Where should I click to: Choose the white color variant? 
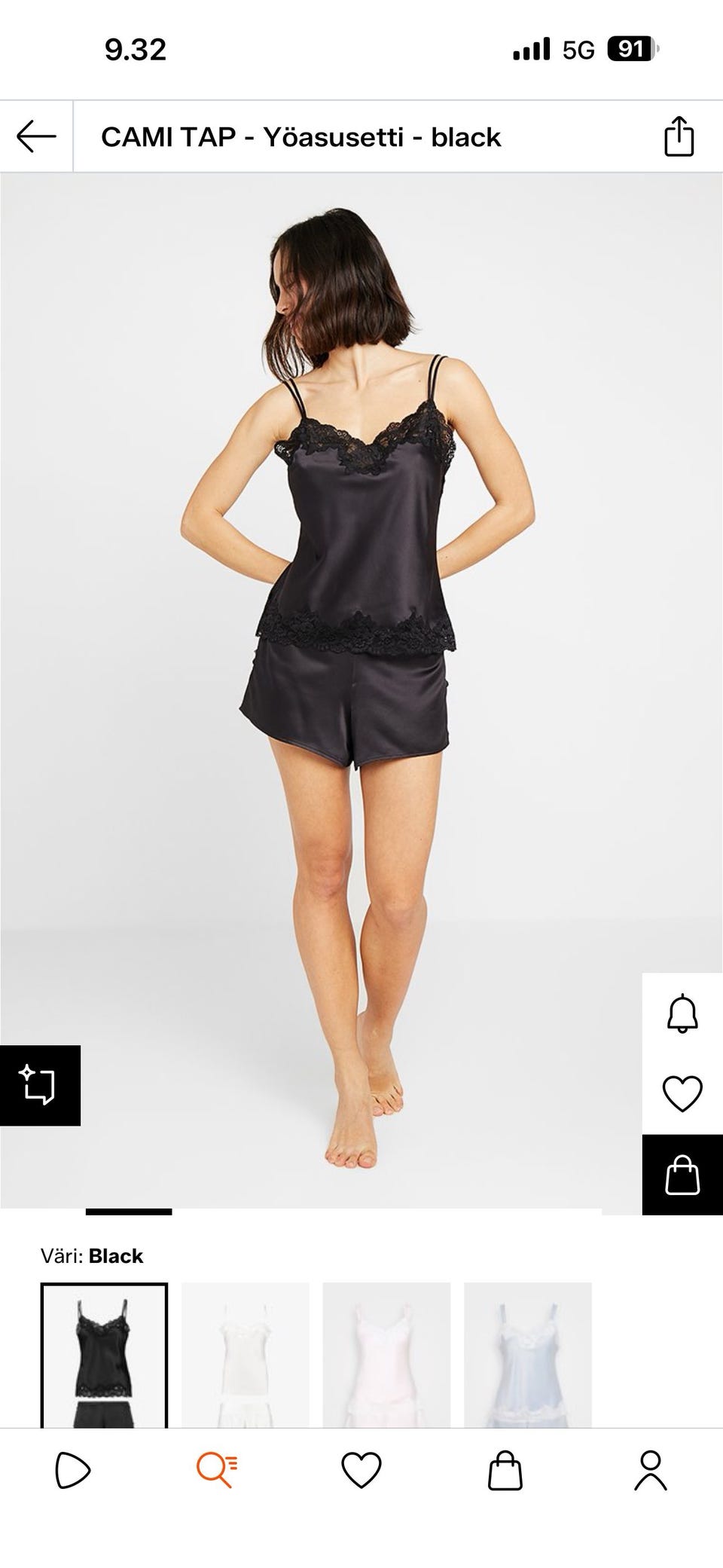tap(246, 1355)
